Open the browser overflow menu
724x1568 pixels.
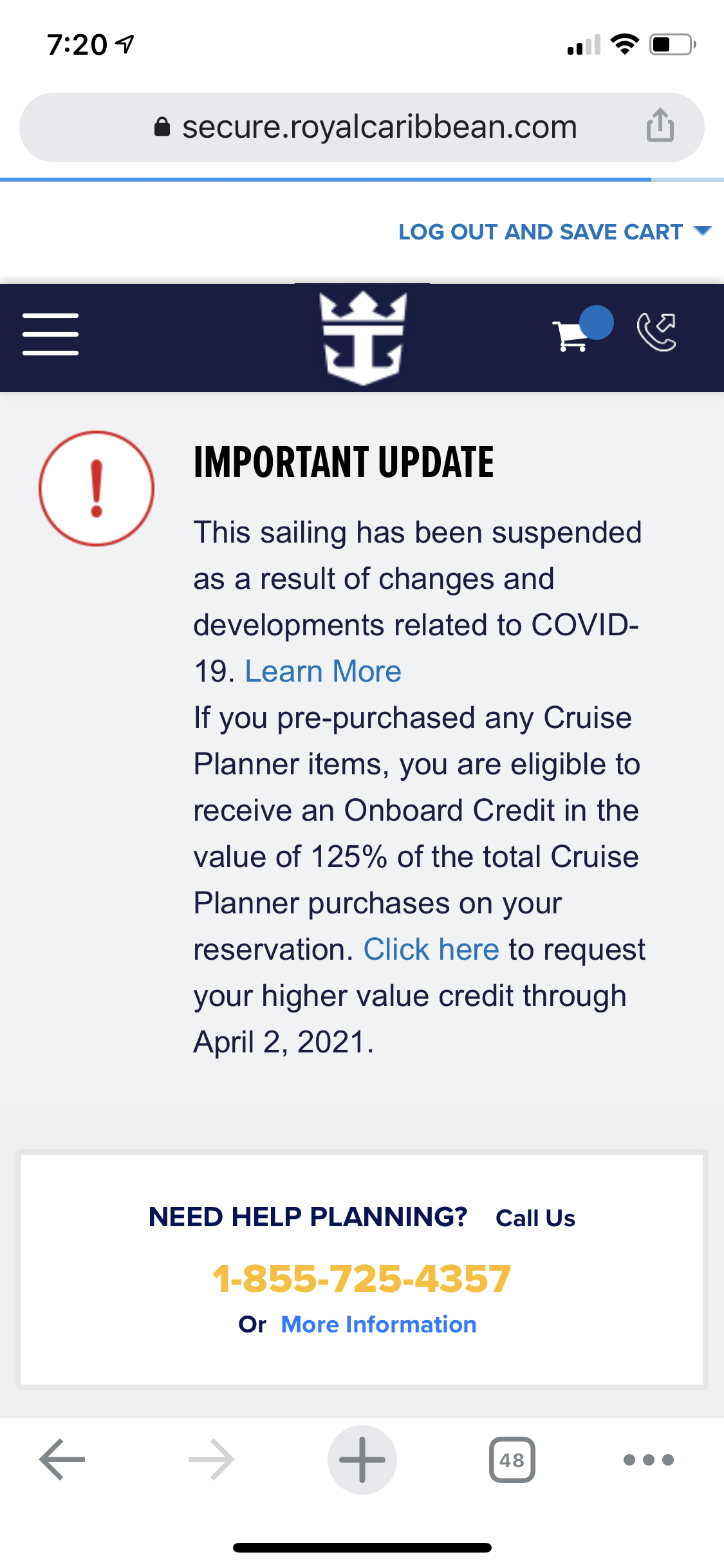point(649,1459)
